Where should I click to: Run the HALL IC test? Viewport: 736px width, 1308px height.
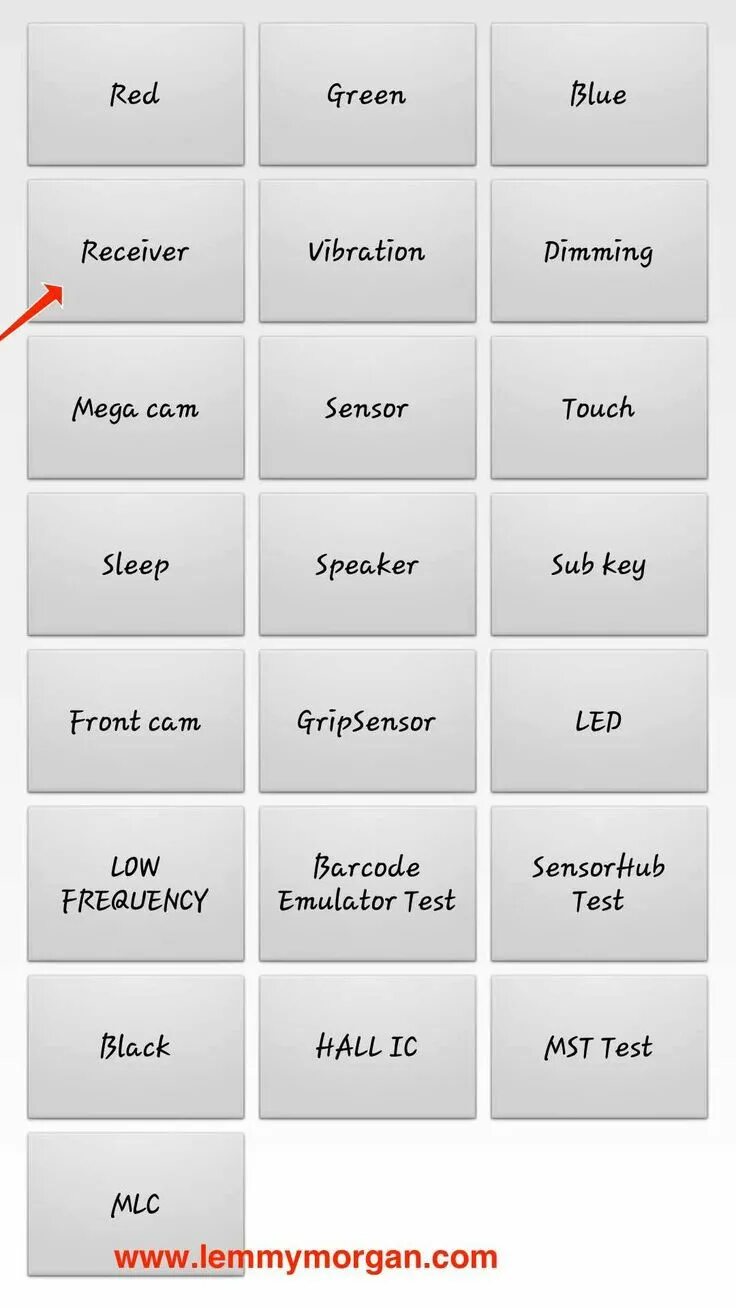[367, 1047]
